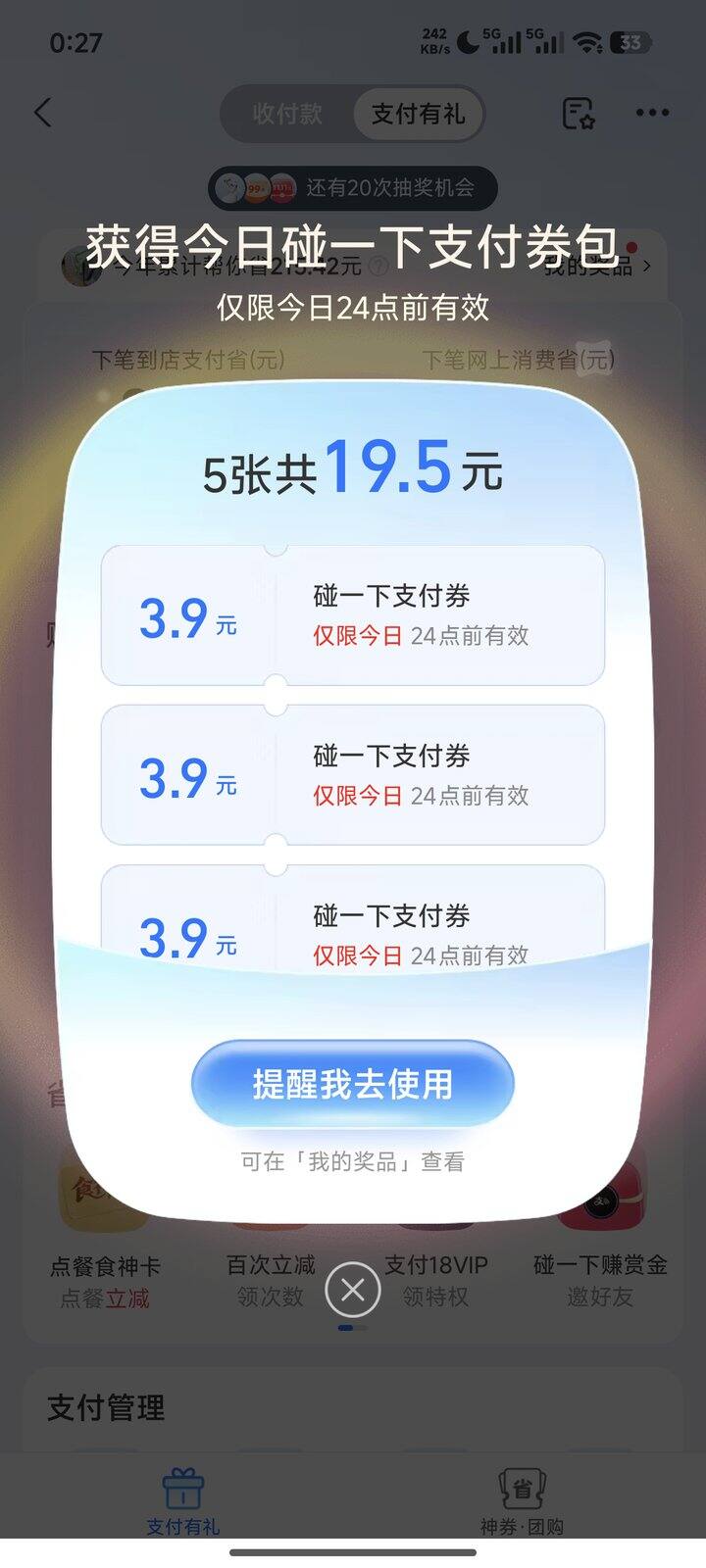Tap the 提醒我去使用 button
Viewport: 706px width, 1568px height.
pos(353,1084)
